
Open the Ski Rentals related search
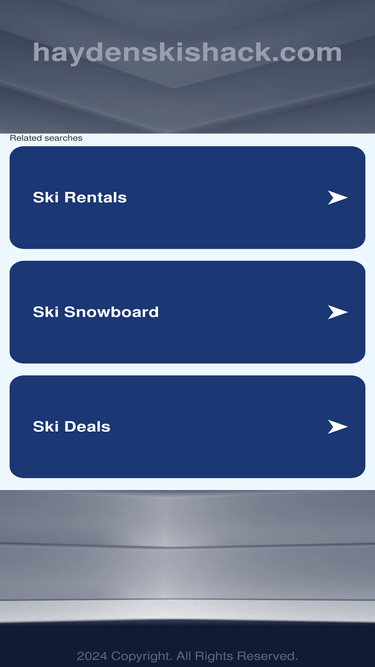tap(187, 197)
